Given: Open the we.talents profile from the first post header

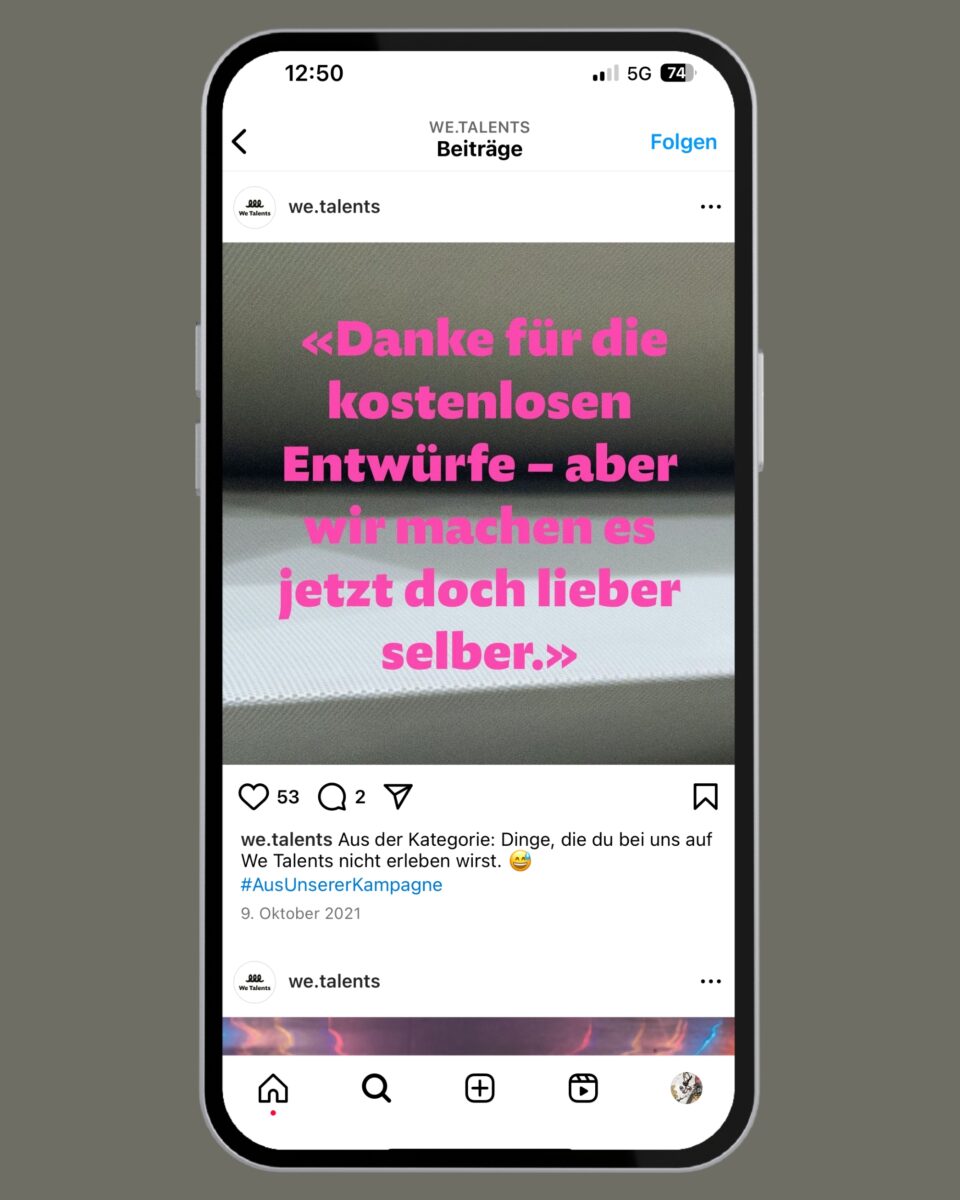Looking at the screenshot, I should pyautogui.click(x=334, y=207).
